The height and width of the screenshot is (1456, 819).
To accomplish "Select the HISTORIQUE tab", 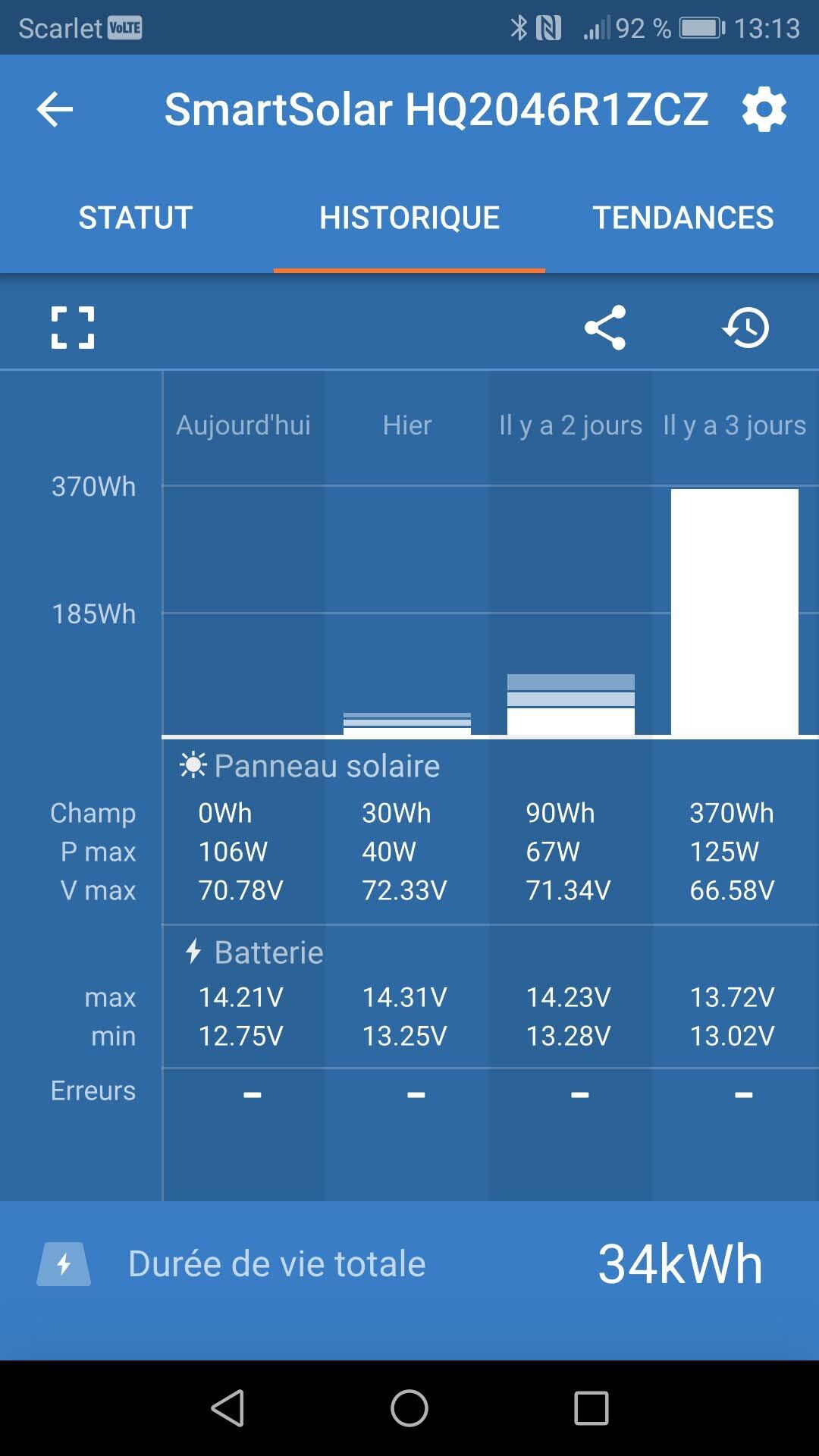I will [x=409, y=218].
